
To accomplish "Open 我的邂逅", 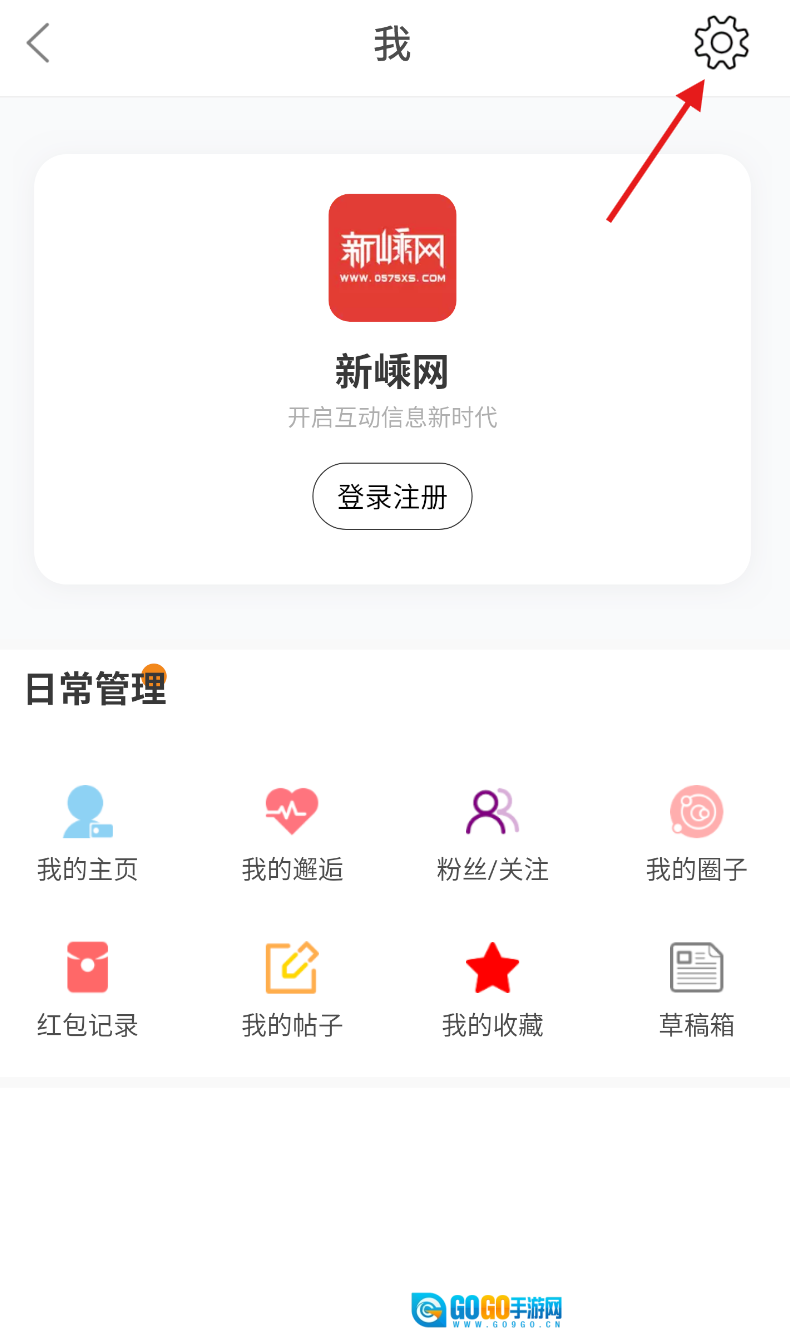I will (x=292, y=833).
